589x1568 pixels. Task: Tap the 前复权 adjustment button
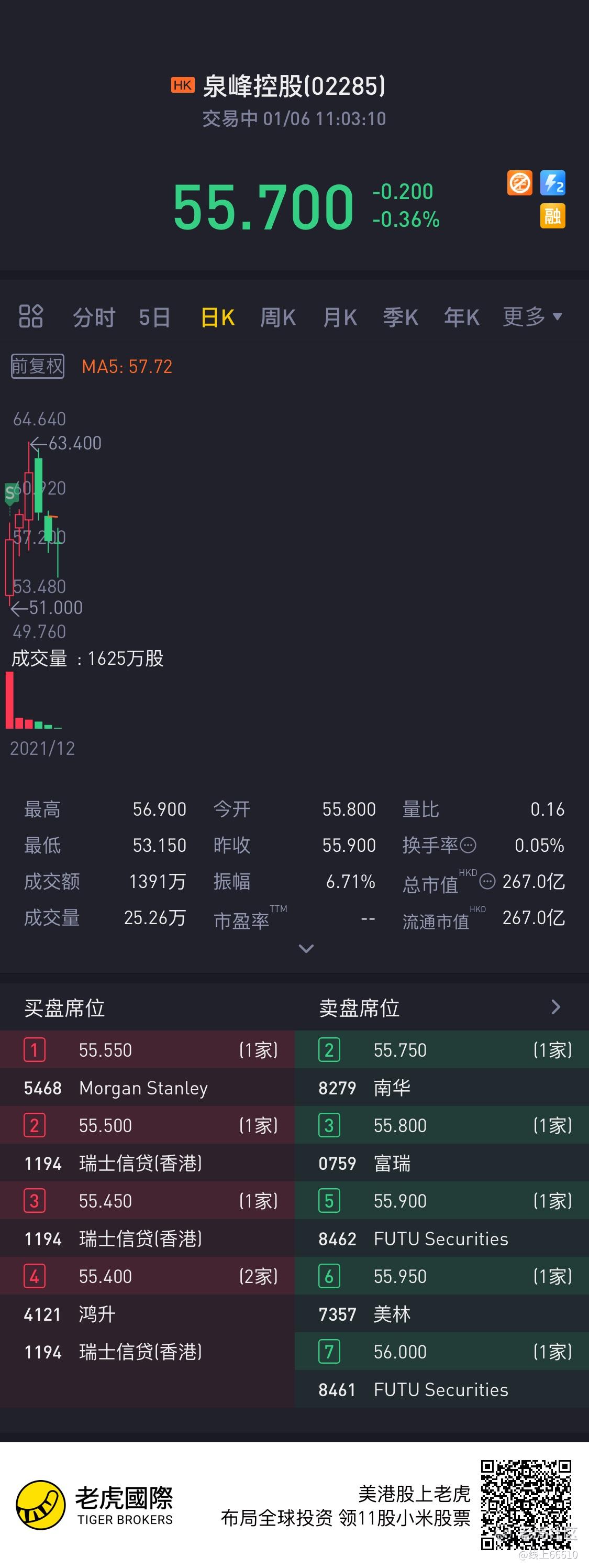(x=38, y=366)
